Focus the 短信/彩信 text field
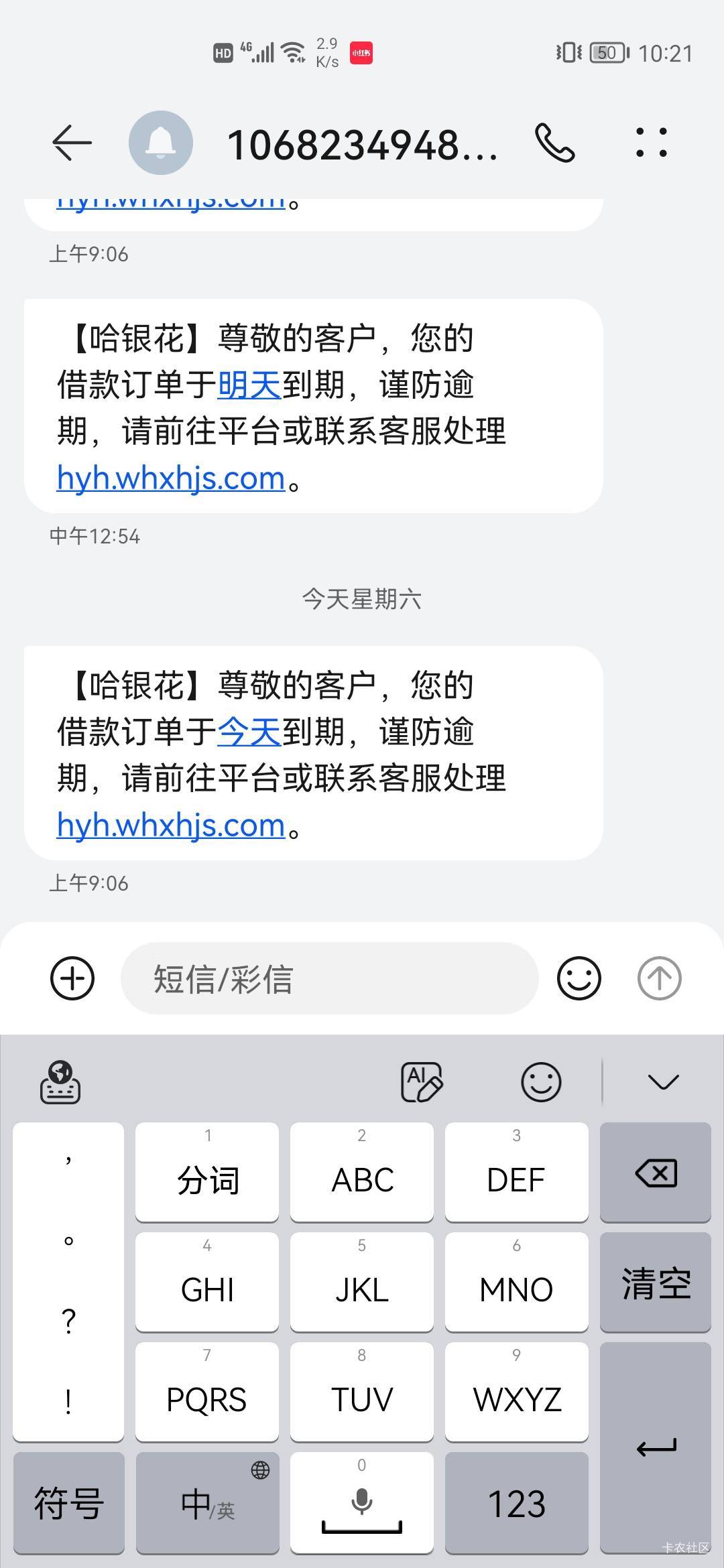This screenshot has height=1568, width=724. tap(329, 978)
